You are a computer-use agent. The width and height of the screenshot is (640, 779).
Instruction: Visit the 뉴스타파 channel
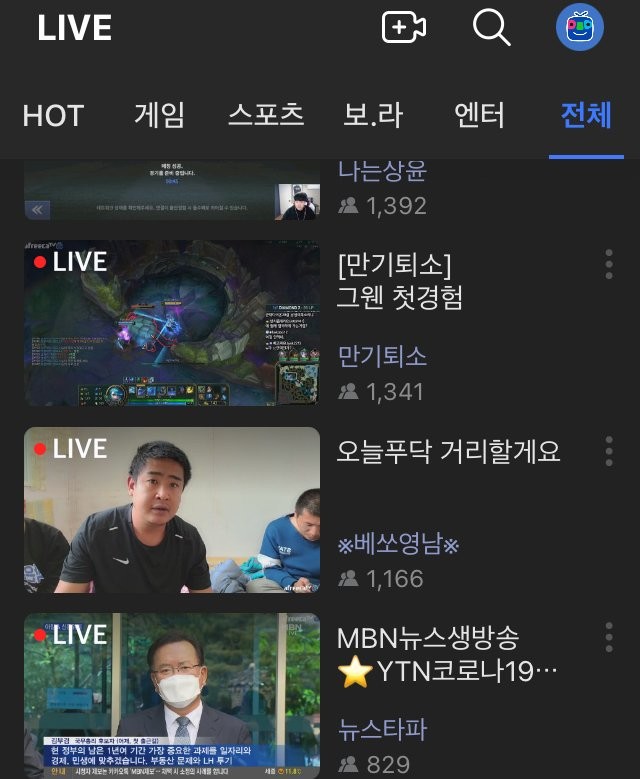pyautogui.click(x=383, y=729)
